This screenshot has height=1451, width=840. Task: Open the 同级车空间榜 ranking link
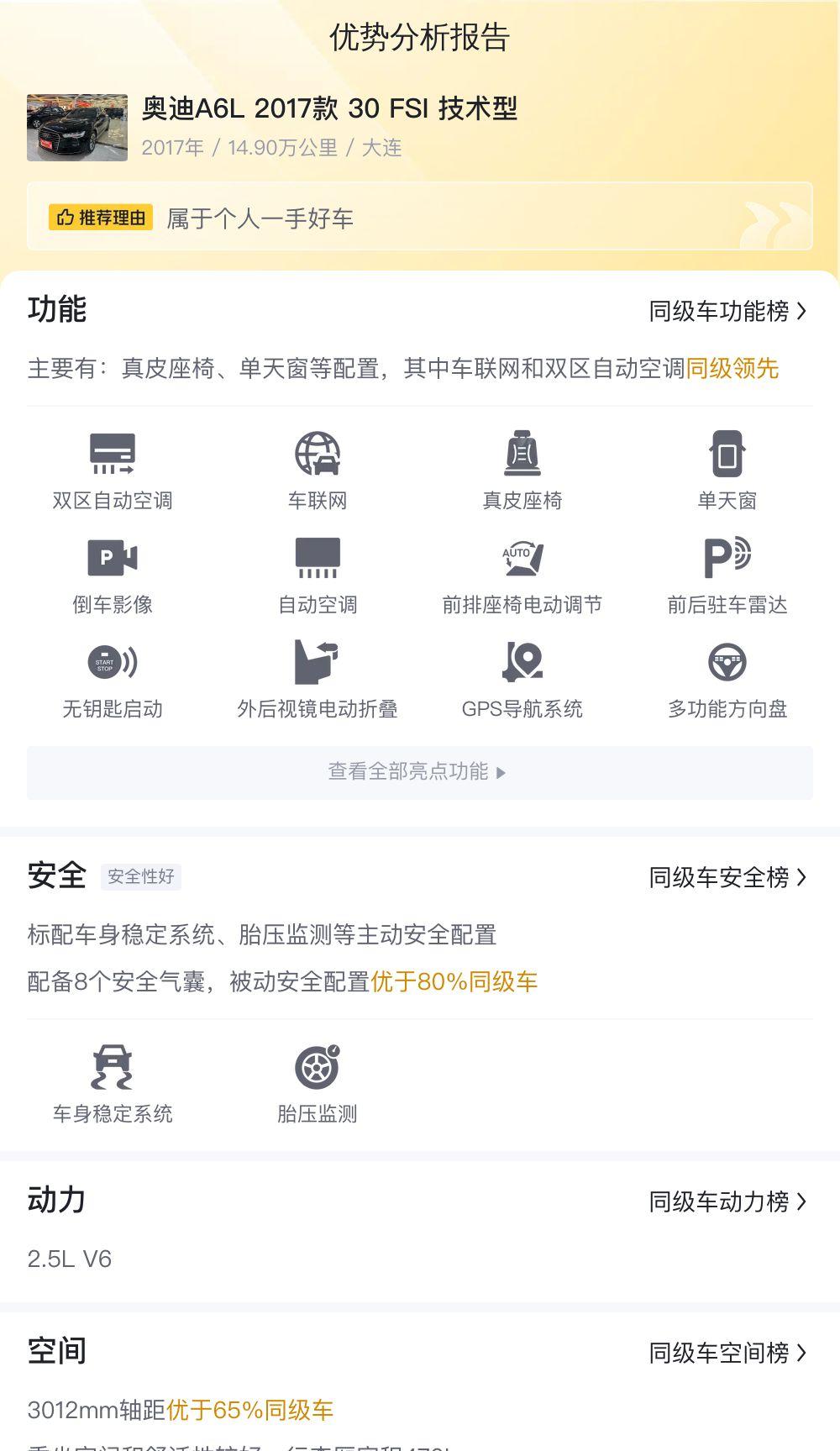727,1354
